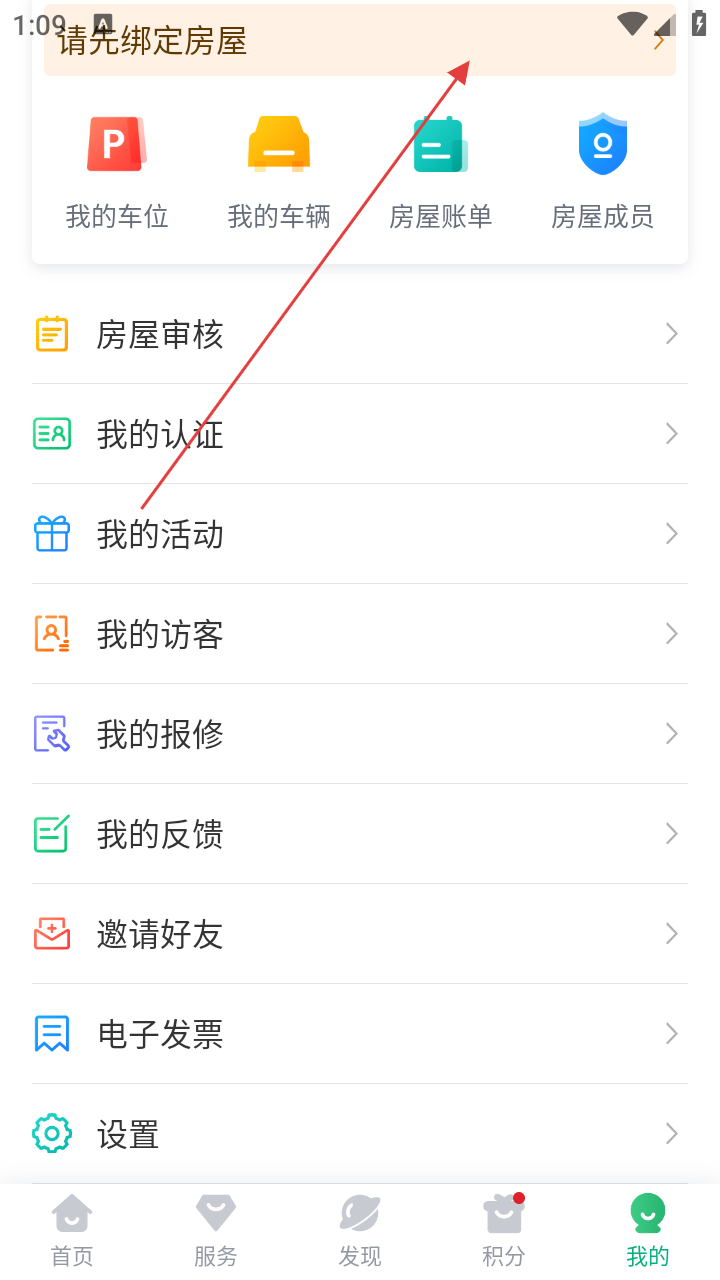Switch to the 发现 tab

[360, 1231]
